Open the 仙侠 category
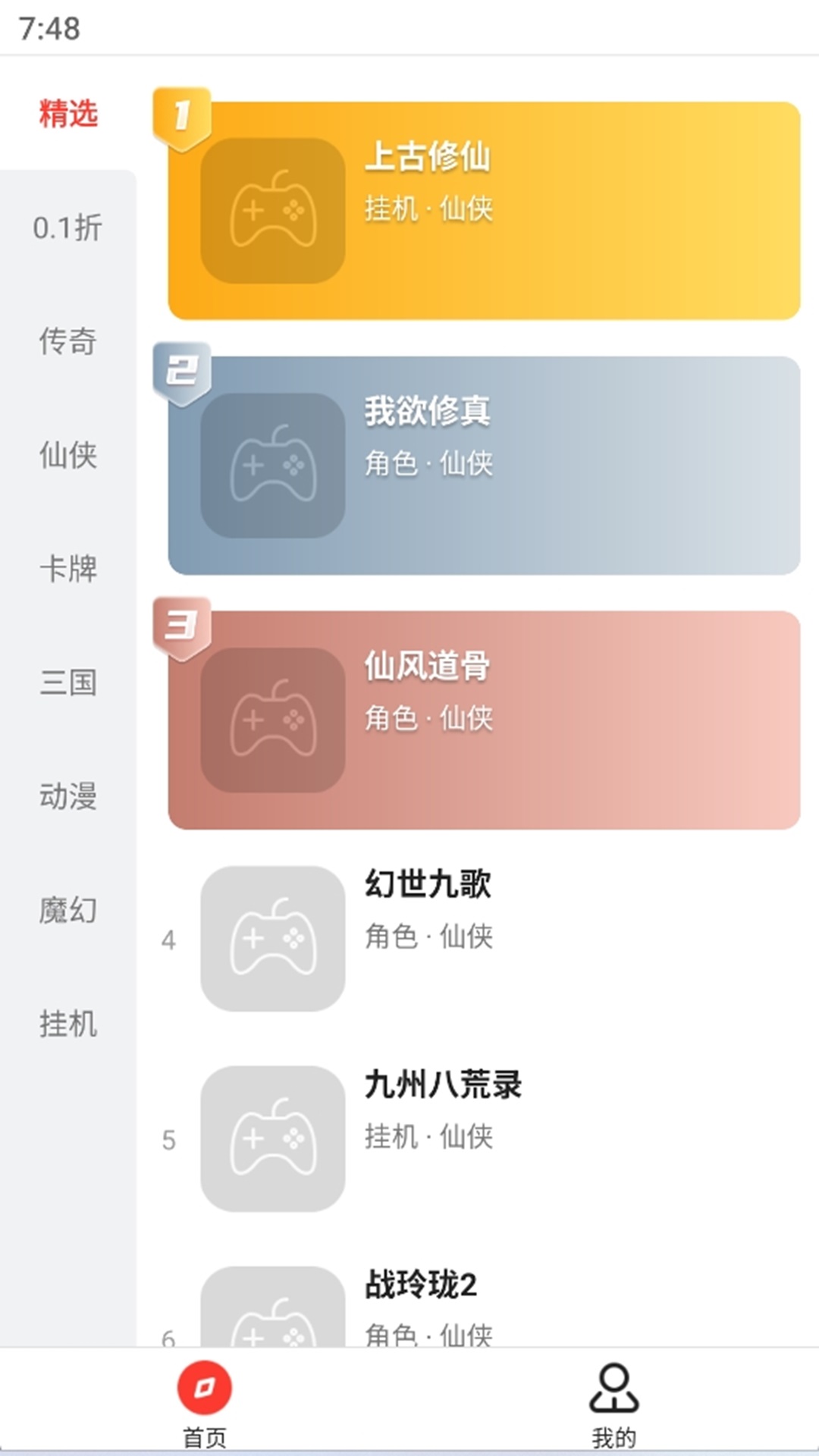 tap(66, 457)
